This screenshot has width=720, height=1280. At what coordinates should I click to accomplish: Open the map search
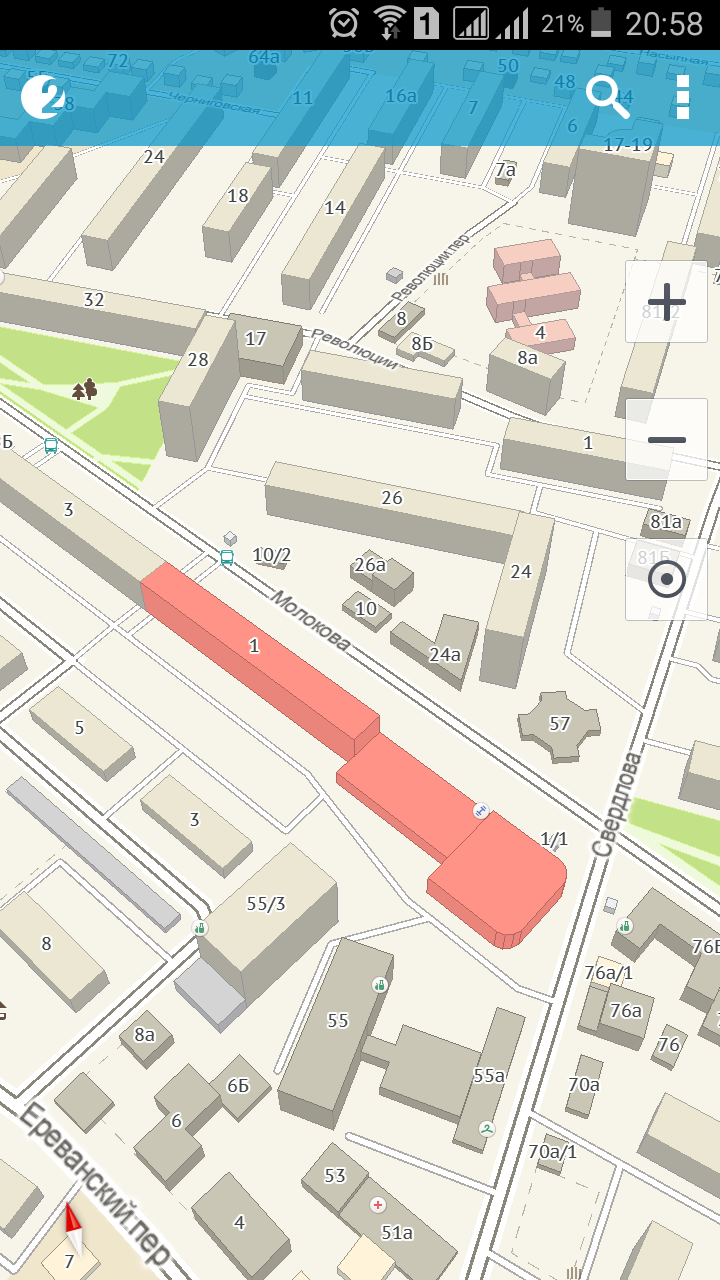(x=606, y=97)
